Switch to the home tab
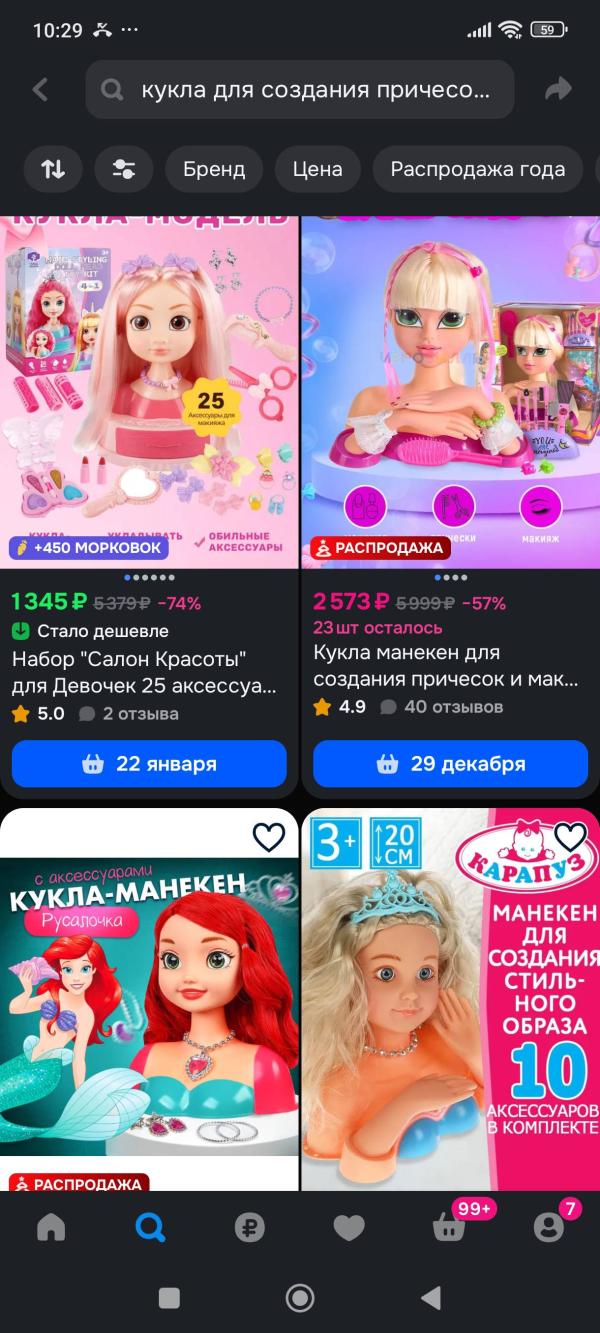The height and width of the screenshot is (1333, 600). click(51, 1228)
